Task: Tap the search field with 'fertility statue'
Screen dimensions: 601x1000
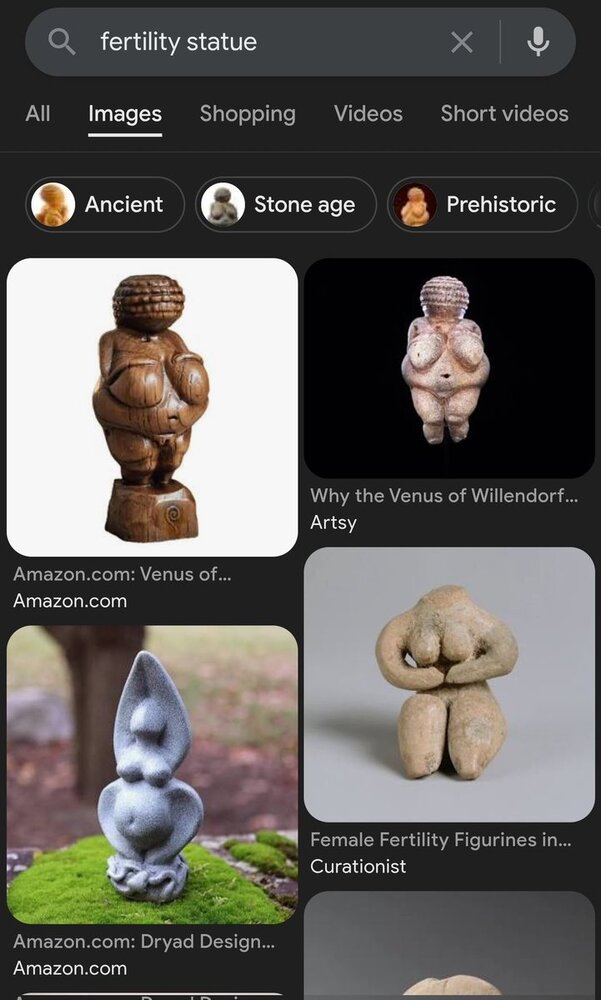Action: (260, 42)
